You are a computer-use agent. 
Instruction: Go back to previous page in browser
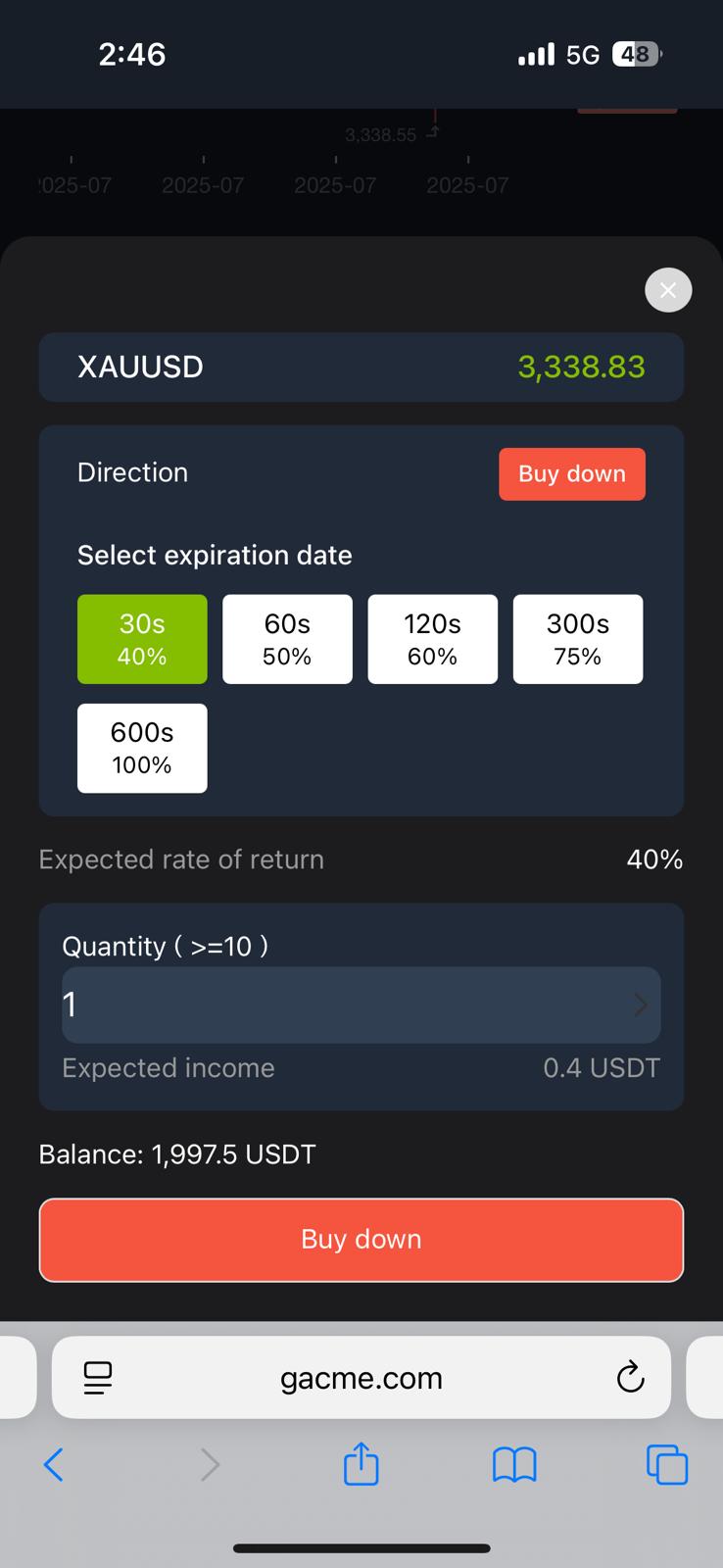[x=54, y=1465]
